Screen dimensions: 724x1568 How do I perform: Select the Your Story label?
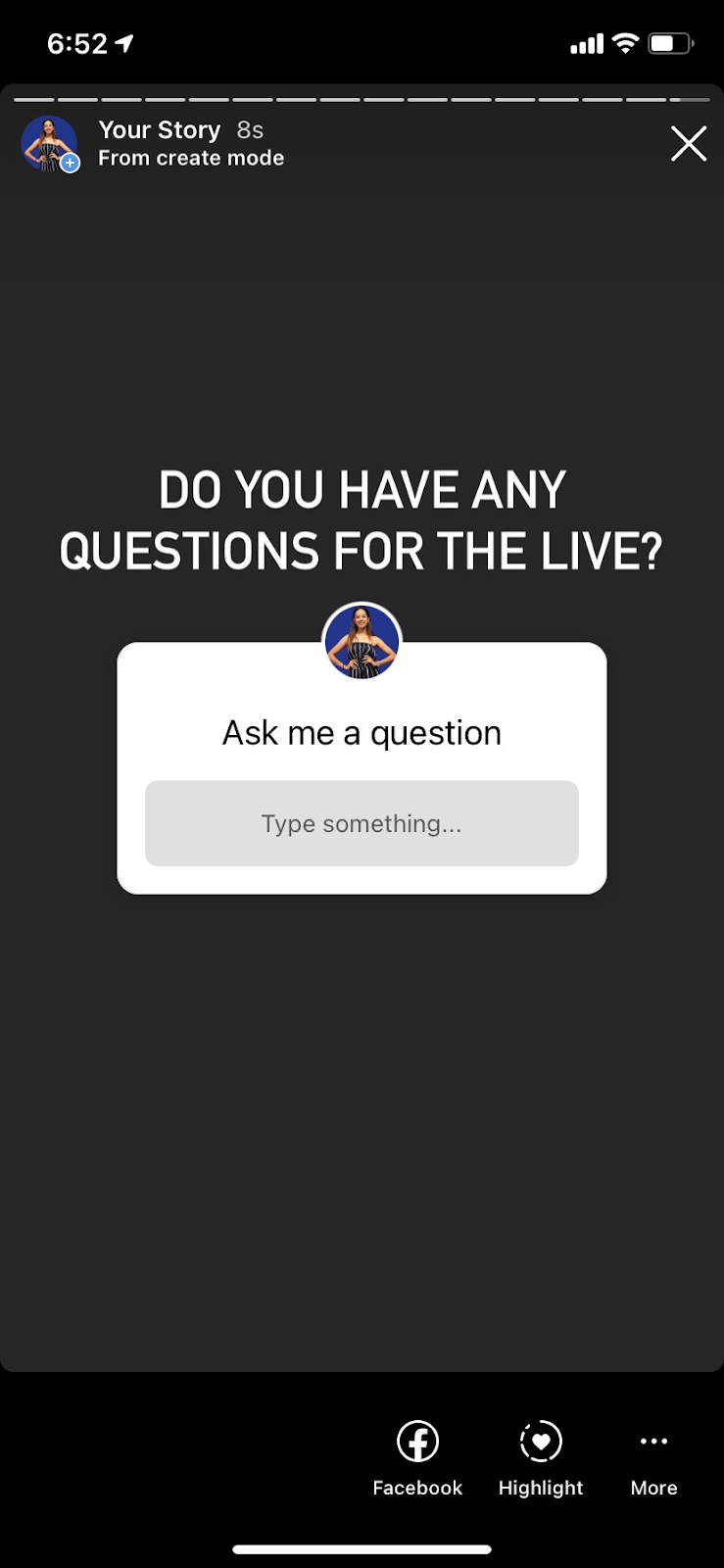(x=160, y=129)
